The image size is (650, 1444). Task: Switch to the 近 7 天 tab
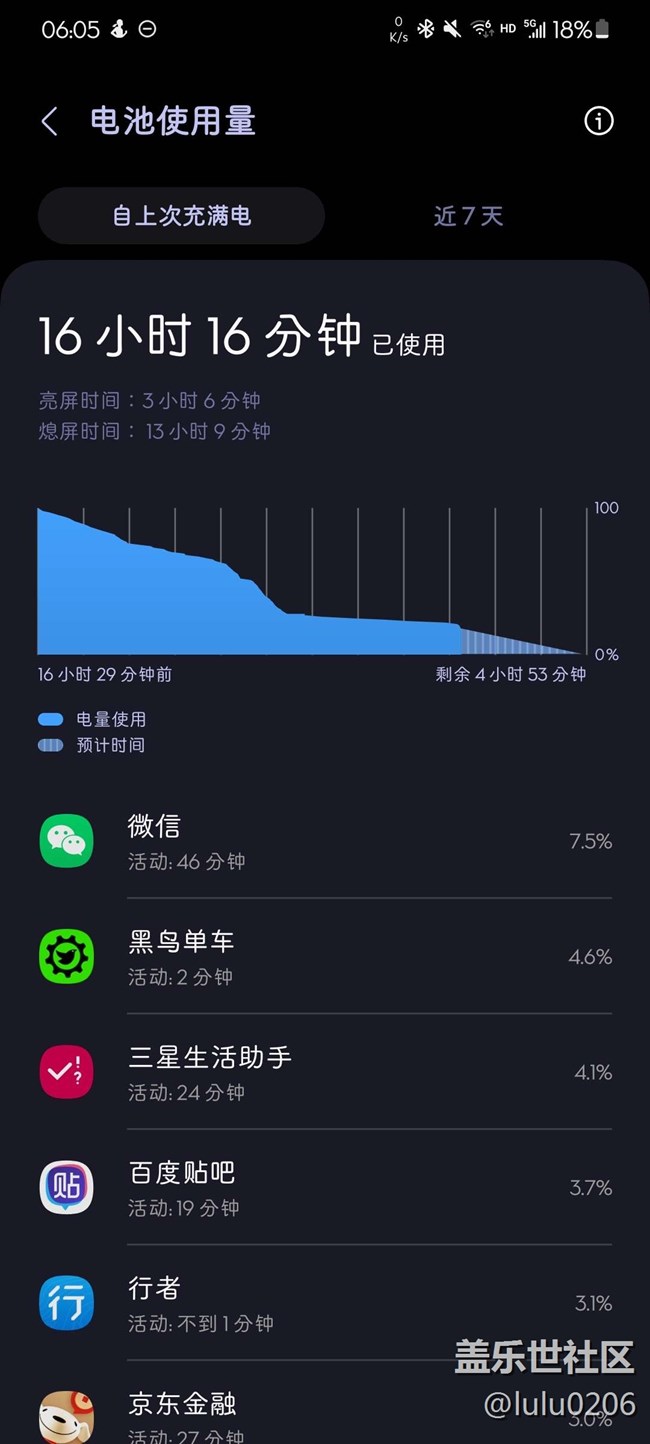click(x=468, y=216)
